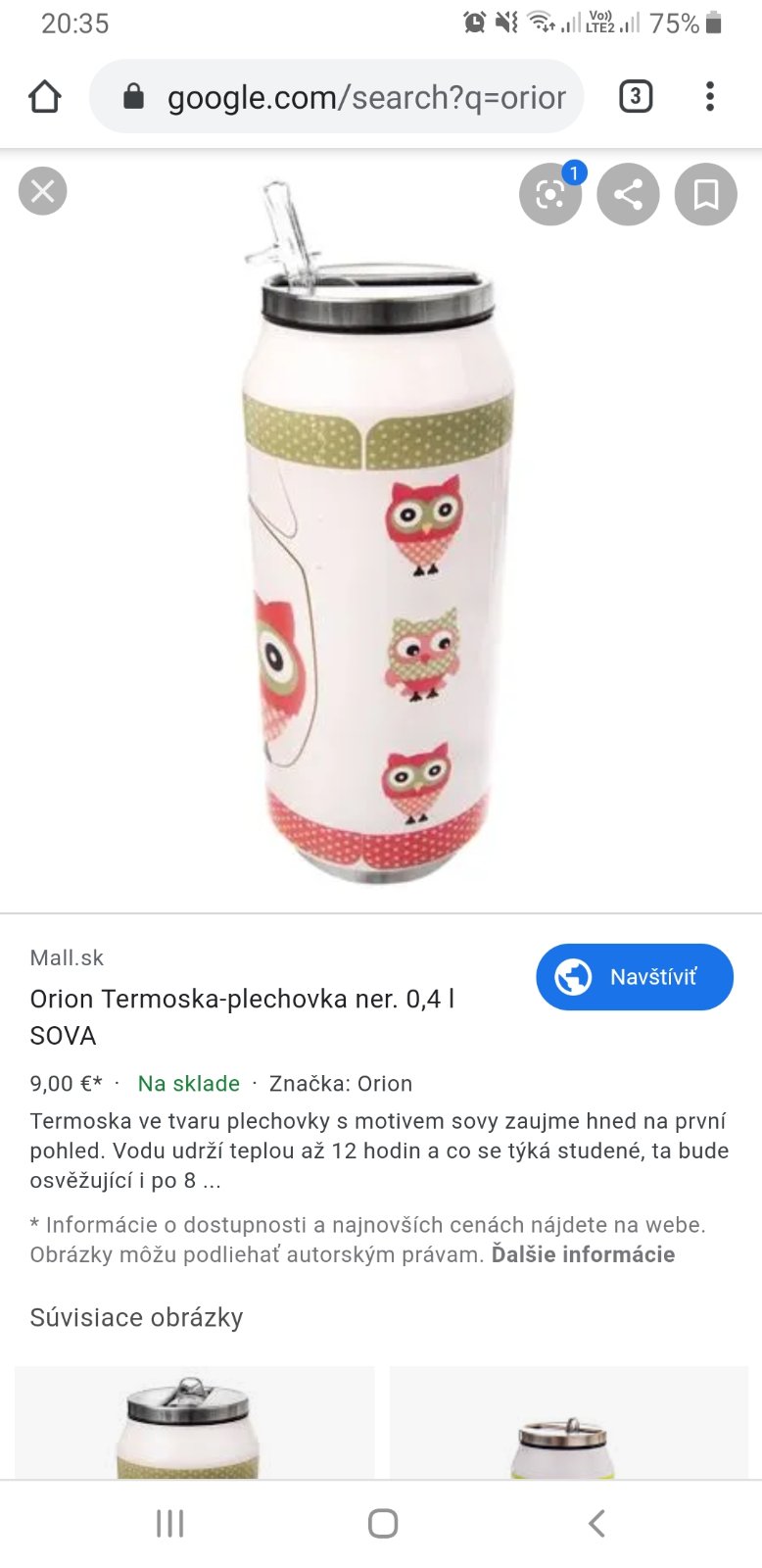The width and height of the screenshot is (762, 1568).
Task: Open the Ďalšie informácie link
Action: [x=583, y=1254]
